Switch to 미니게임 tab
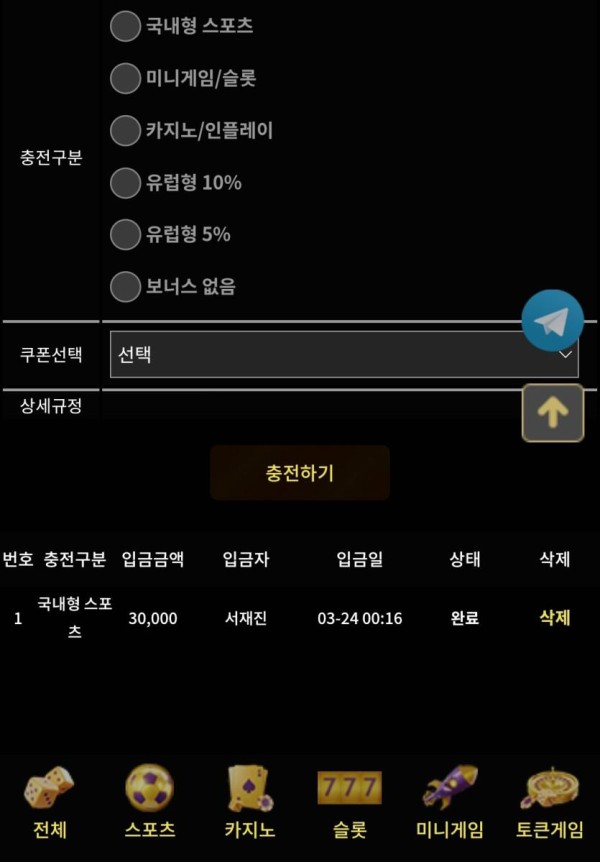The height and width of the screenshot is (862, 600). click(x=449, y=803)
